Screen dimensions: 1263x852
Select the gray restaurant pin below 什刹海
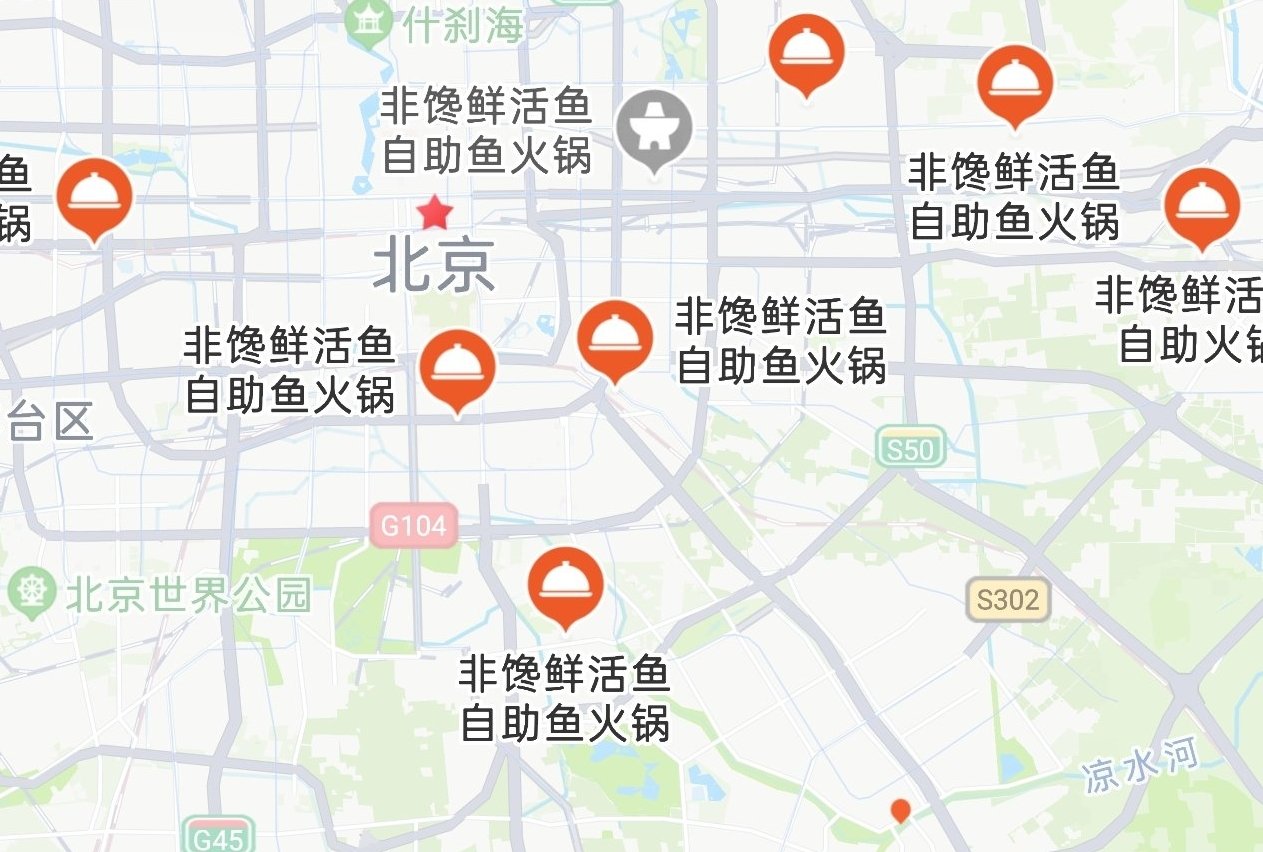[x=654, y=128]
